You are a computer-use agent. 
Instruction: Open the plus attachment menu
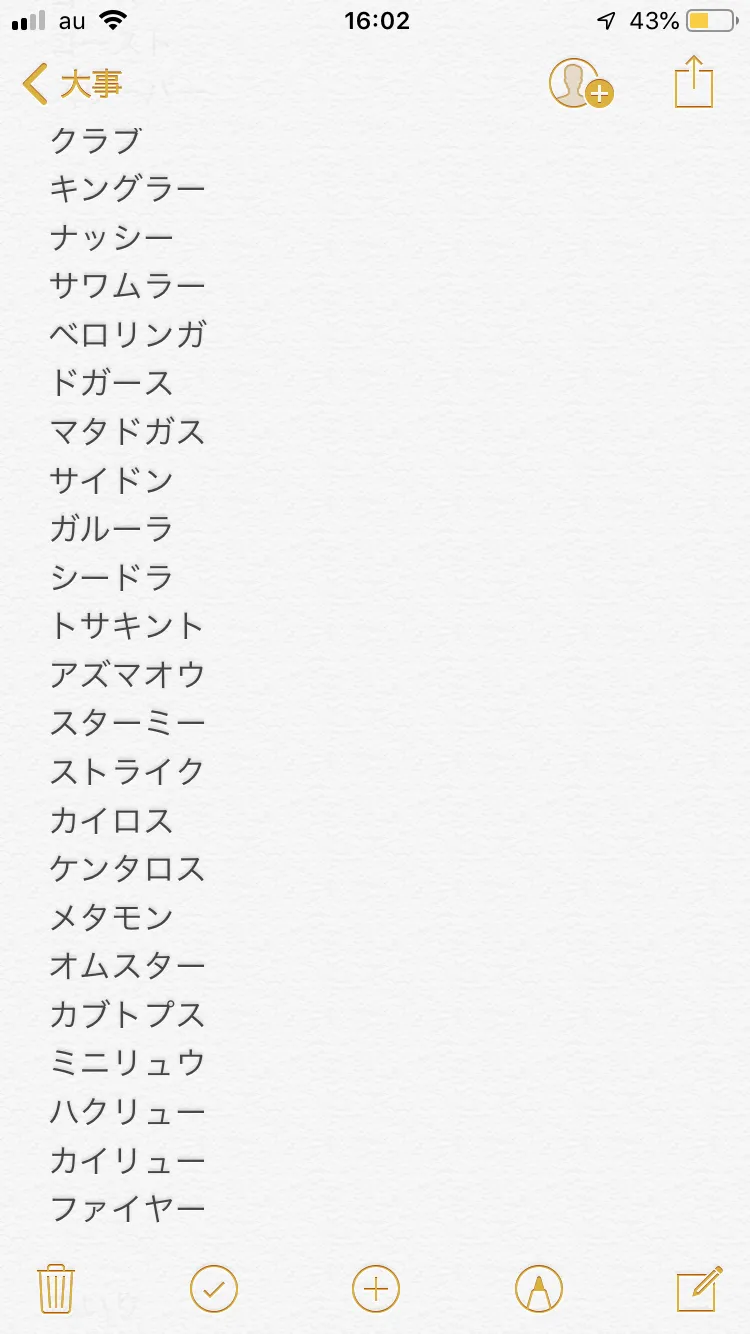click(376, 1288)
